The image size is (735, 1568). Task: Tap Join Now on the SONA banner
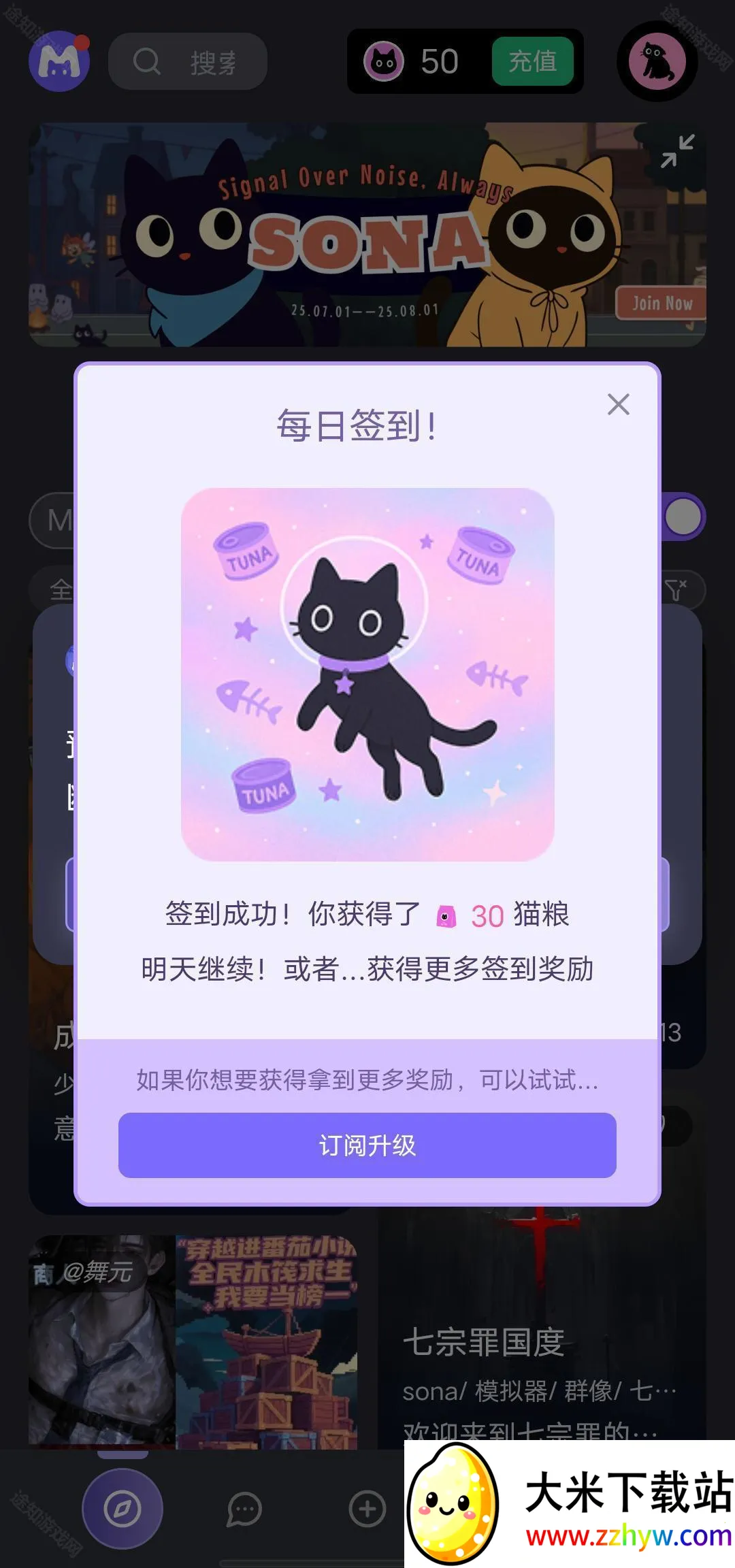pyautogui.click(x=661, y=303)
